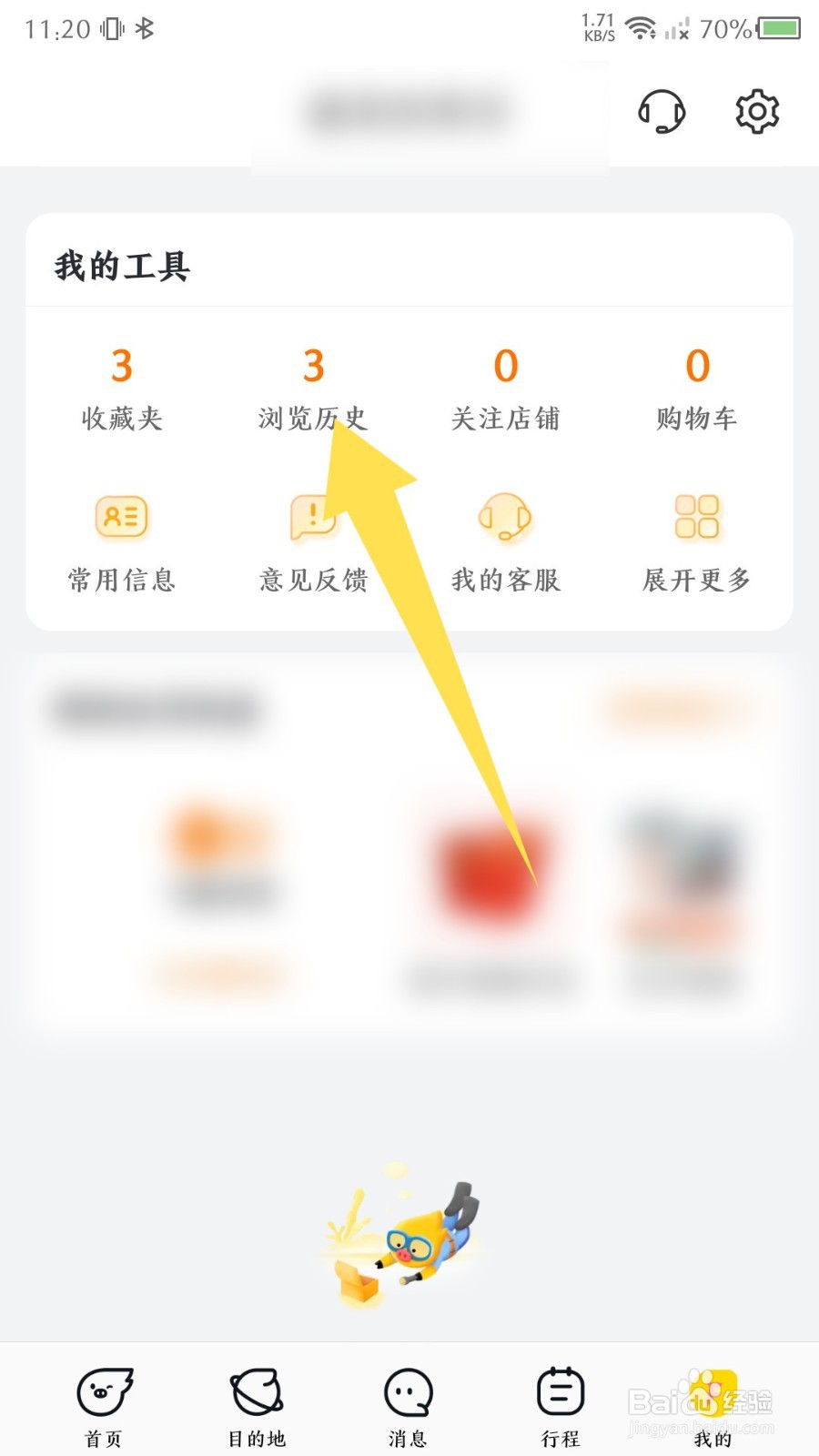The height and width of the screenshot is (1456, 819).
Task: Open the 常用信息 tool icon
Action: click(x=121, y=541)
